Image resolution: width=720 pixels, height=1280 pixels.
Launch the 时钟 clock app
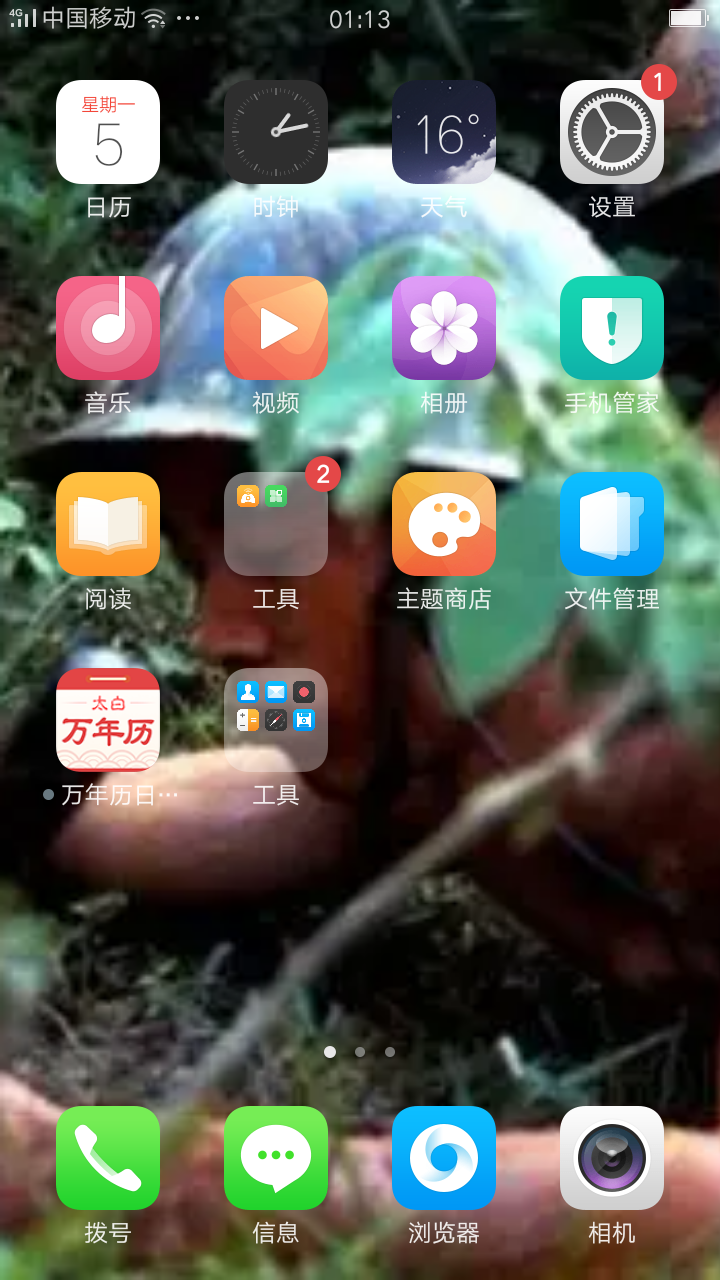(x=276, y=132)
